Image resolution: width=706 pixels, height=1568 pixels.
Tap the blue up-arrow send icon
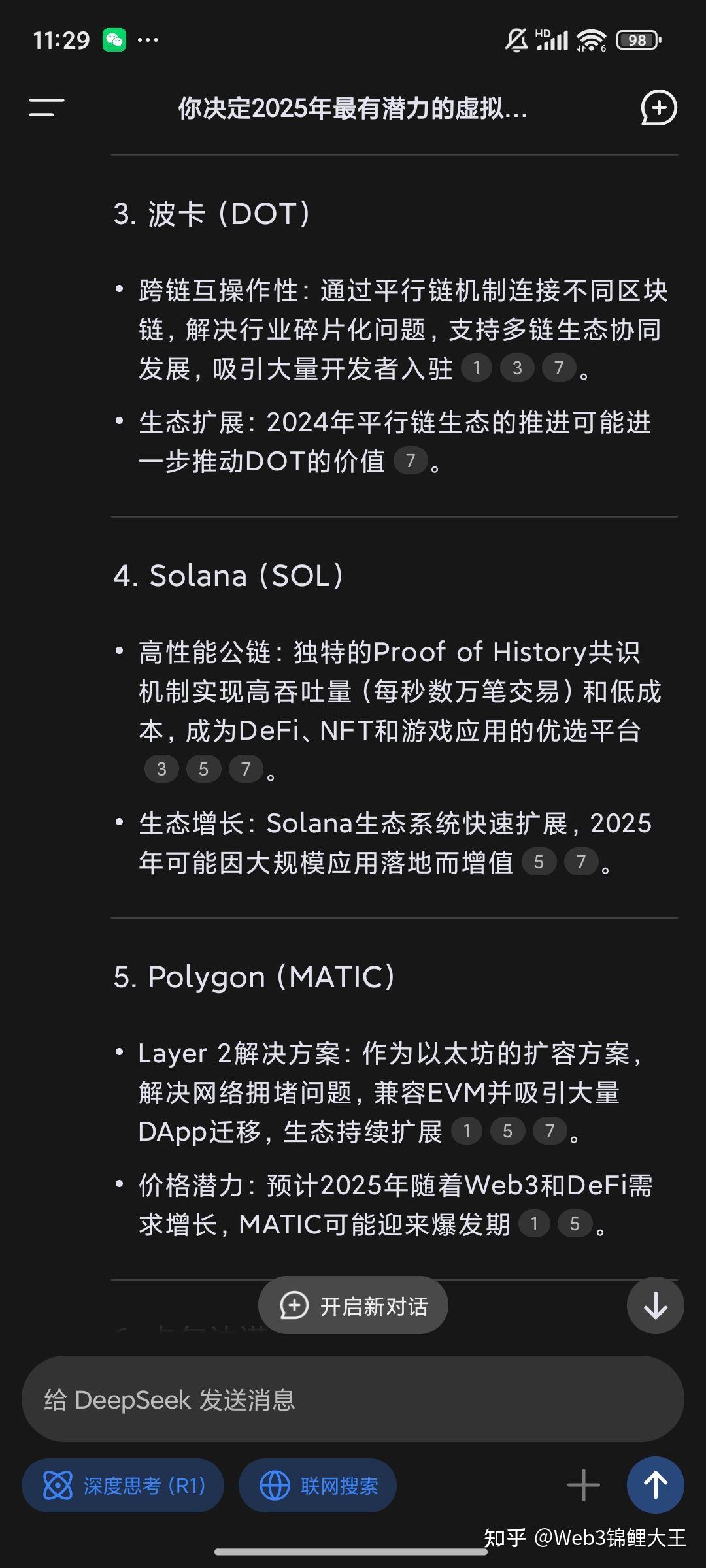[x=656, y=1485]
